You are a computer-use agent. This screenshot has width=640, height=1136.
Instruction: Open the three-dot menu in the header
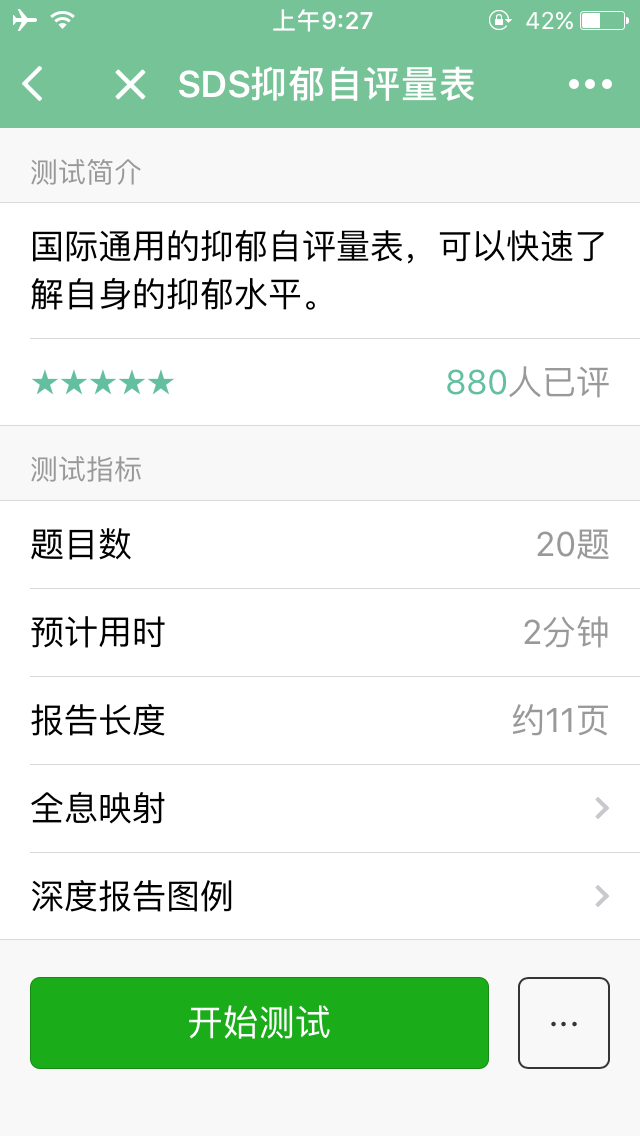(590, 85)
